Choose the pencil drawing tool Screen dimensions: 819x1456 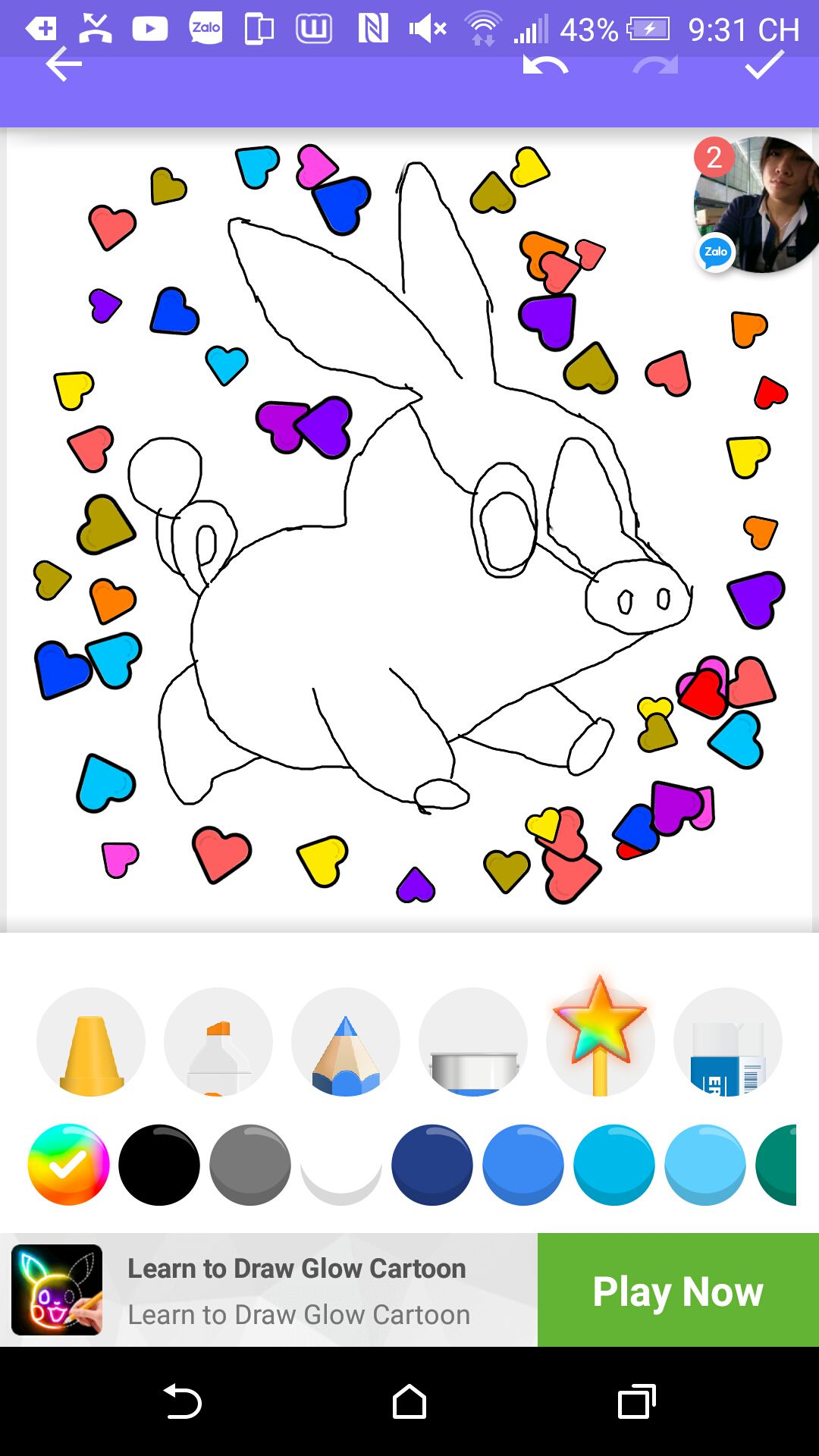(346, 1042)
